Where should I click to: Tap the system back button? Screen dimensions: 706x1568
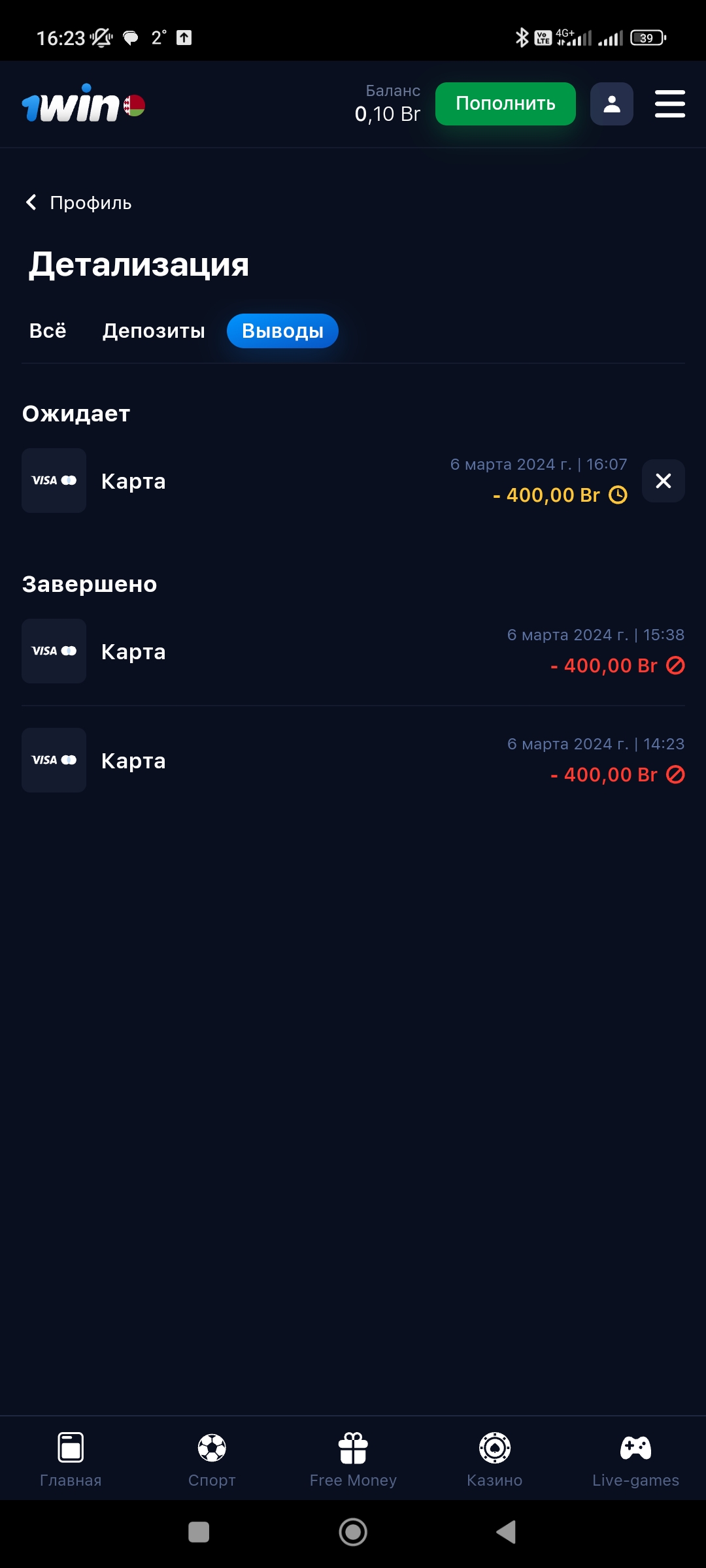506,1532
